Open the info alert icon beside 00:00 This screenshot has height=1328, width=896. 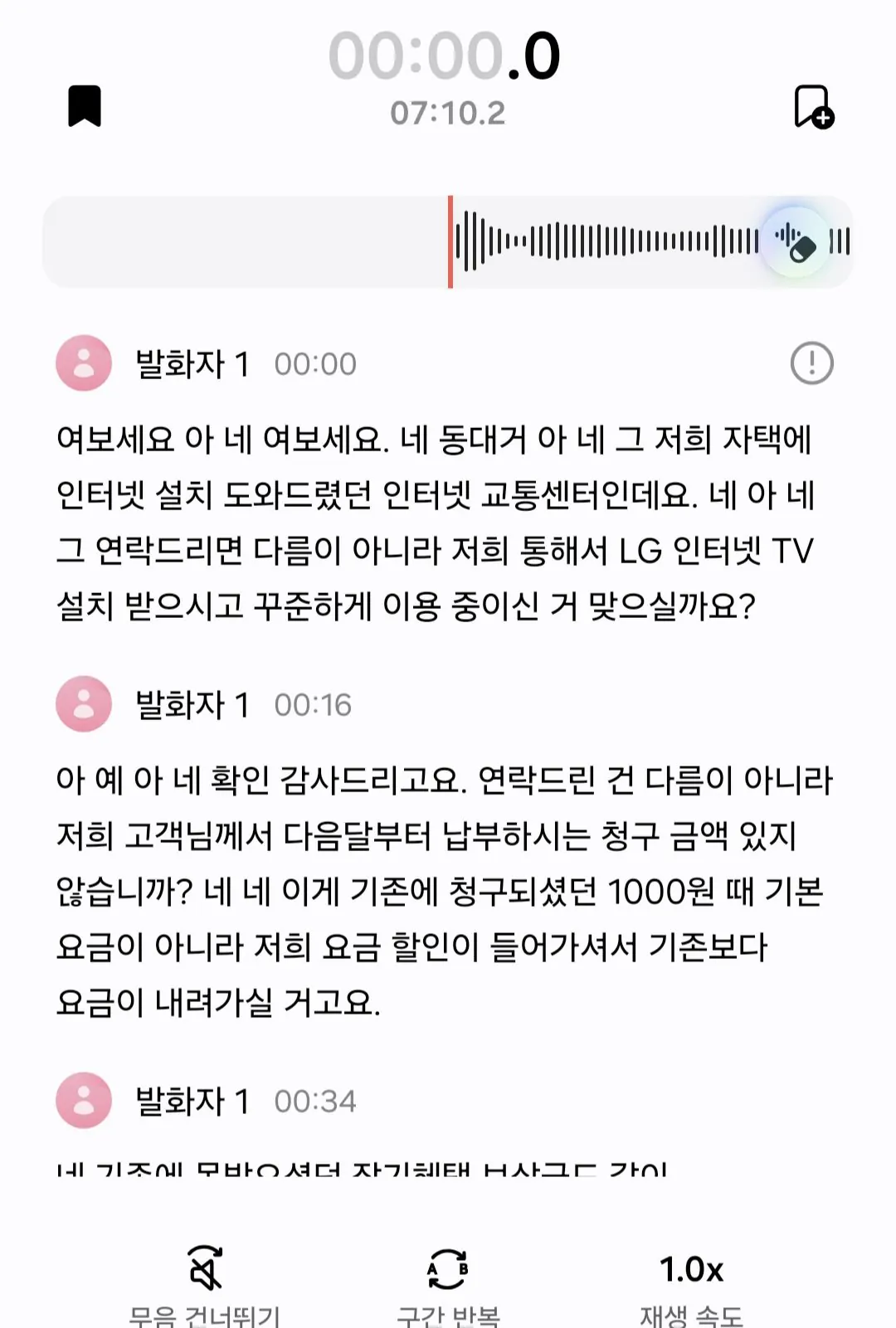point(811,363)
